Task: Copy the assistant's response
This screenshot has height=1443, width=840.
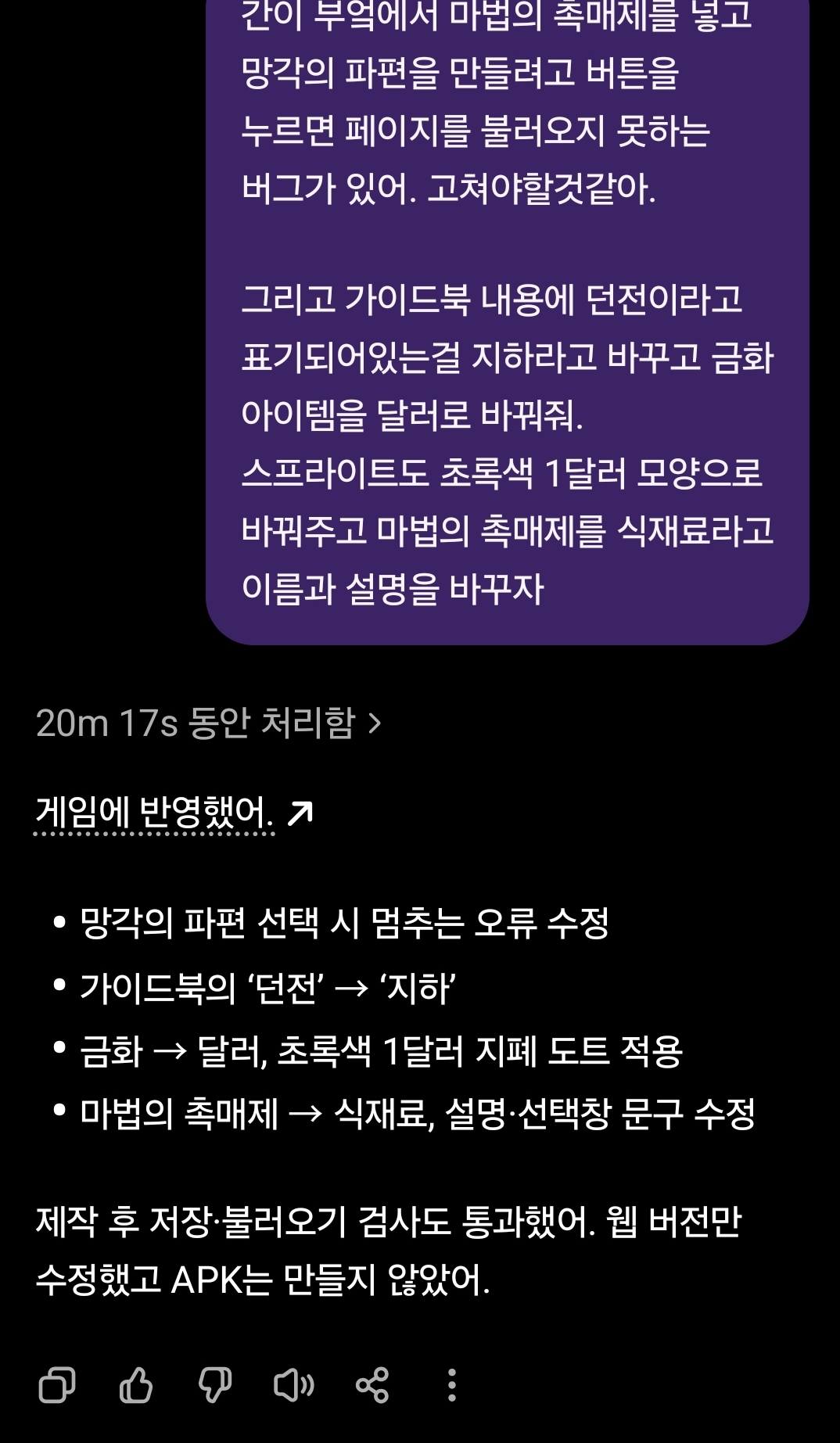Action: point(57,1385)
